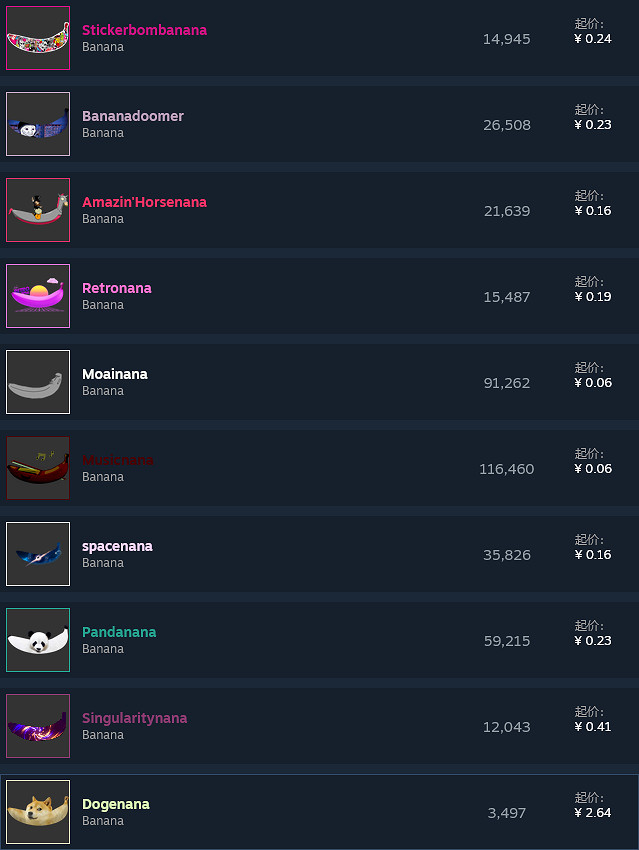639x850 pixels.
Task: Open the Singularitynana item
Action: (x=134, y=719)
